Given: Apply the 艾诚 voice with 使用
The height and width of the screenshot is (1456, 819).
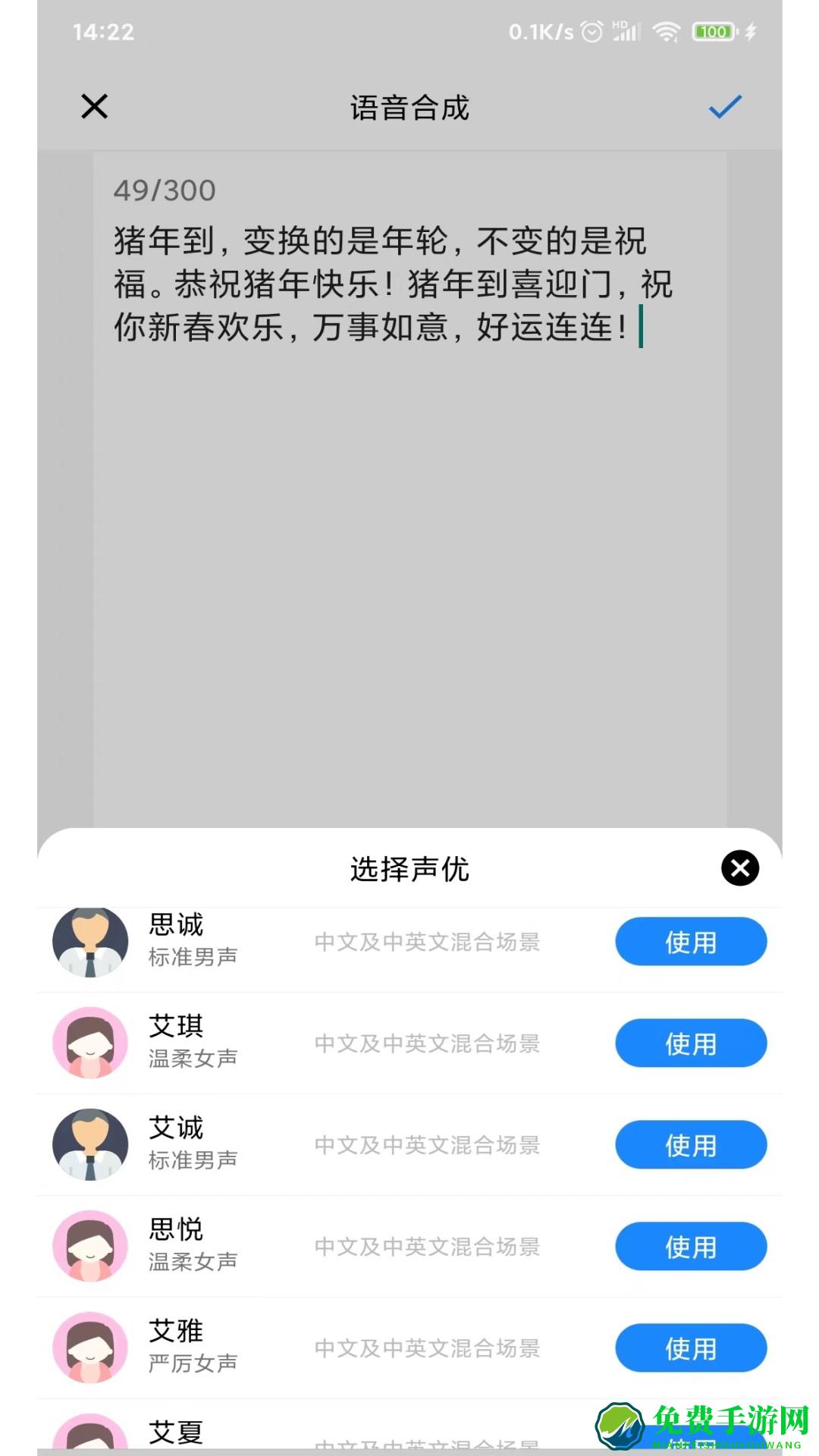Looking at the screenshot, I should click(691, 1145).
